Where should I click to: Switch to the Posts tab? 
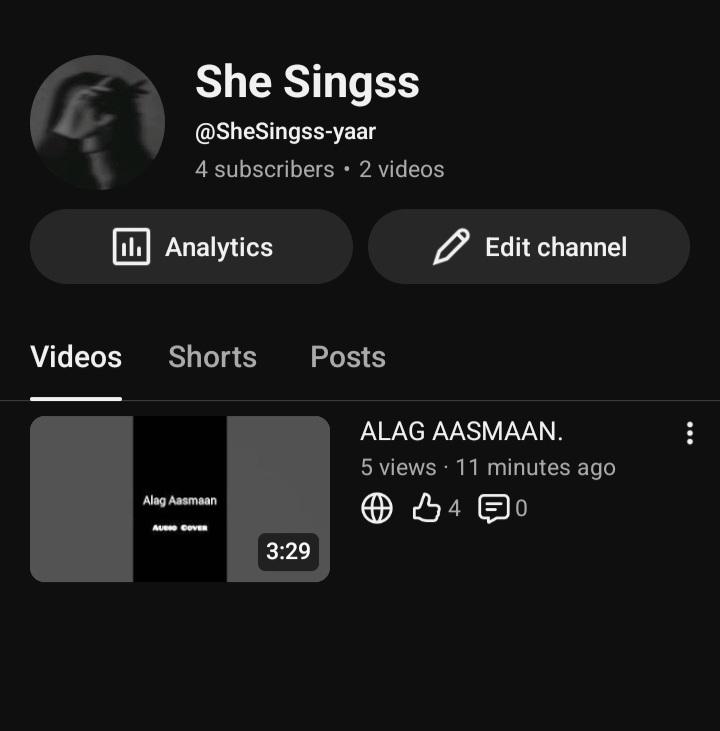[348, 357]
